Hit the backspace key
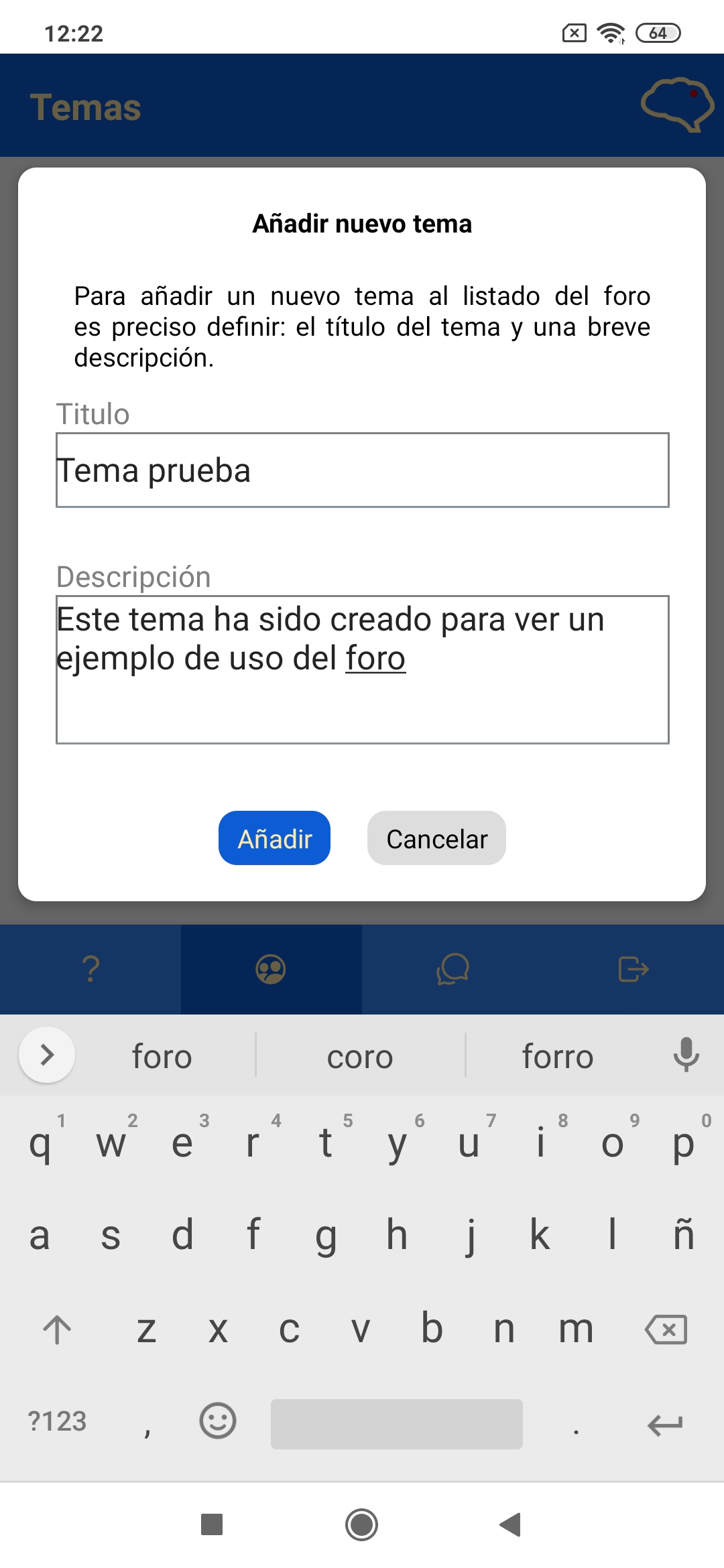Screen dimensions: 724x1568 [666, 1330]
